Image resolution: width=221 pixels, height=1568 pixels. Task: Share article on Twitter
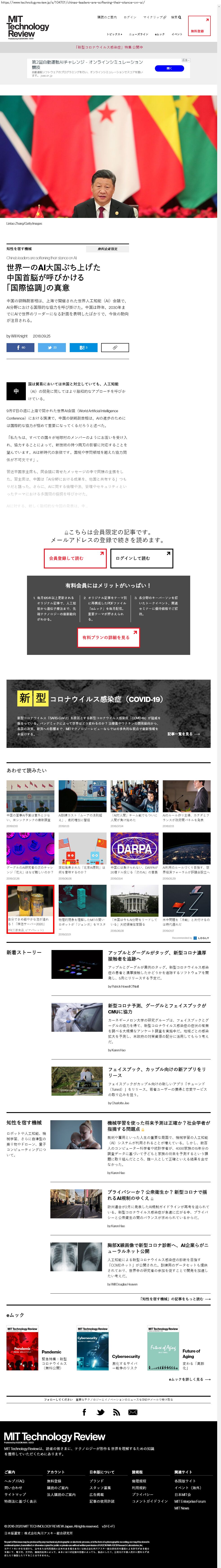click(x=52, y=348)
